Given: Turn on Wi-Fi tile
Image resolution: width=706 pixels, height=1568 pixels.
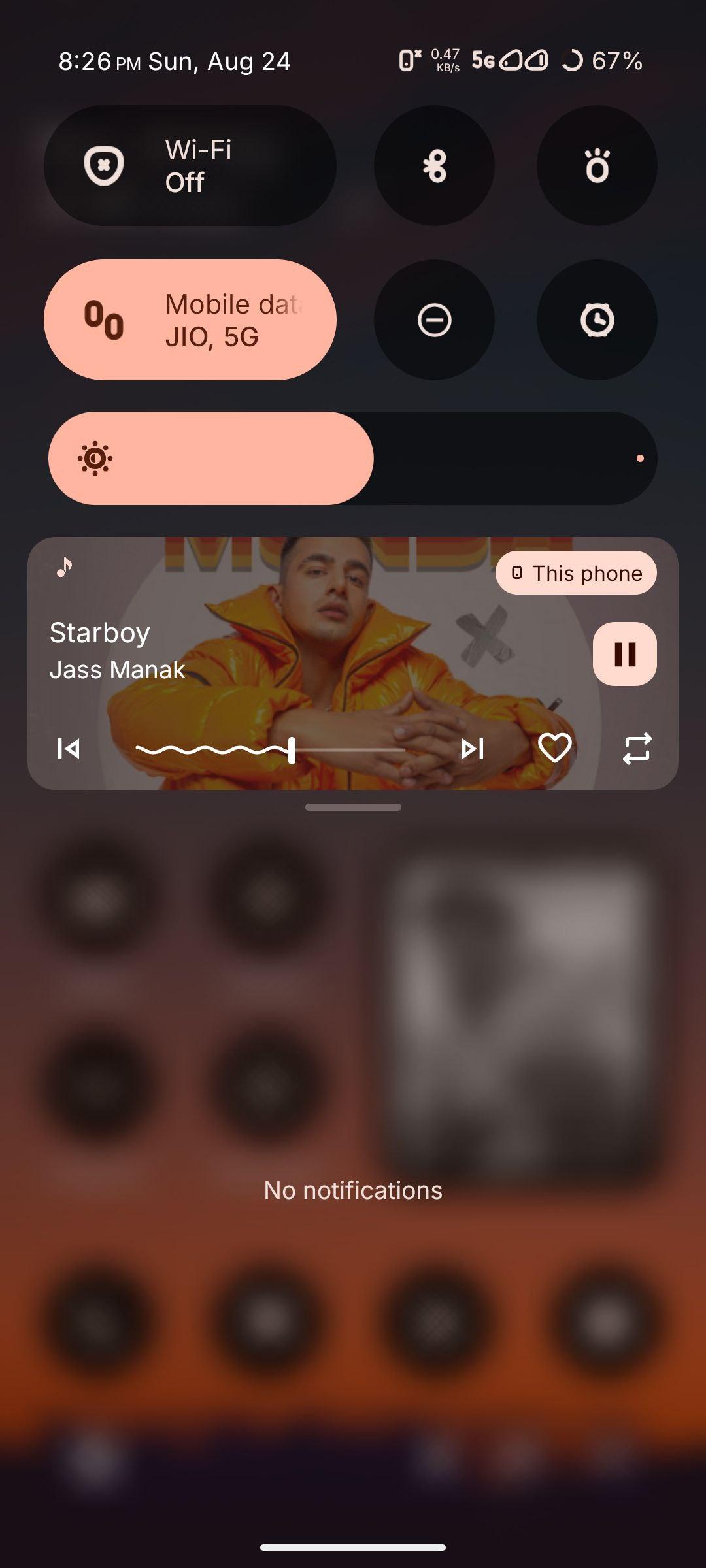Looking at the screenshot, I should [x=190, y=165].
